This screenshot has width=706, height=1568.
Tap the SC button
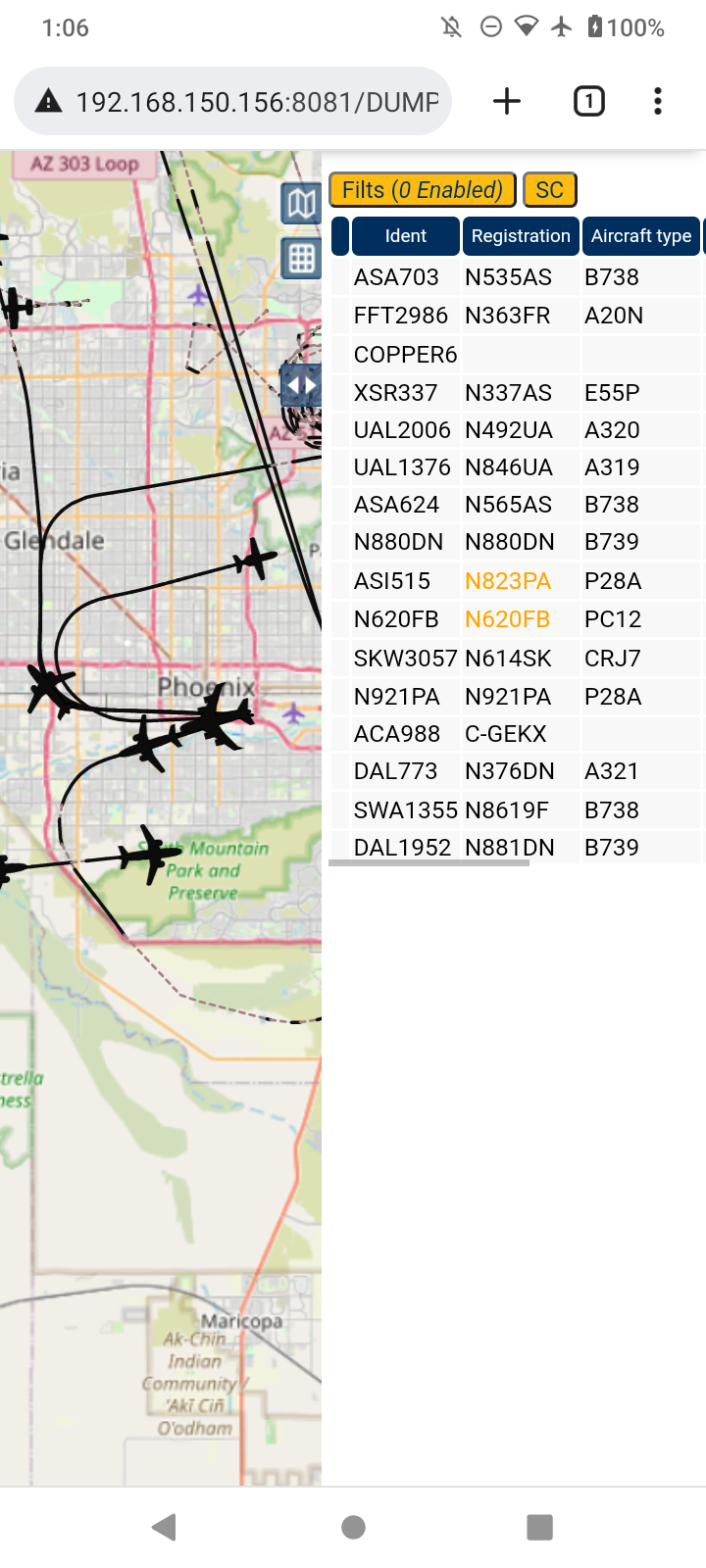[550, 189]
